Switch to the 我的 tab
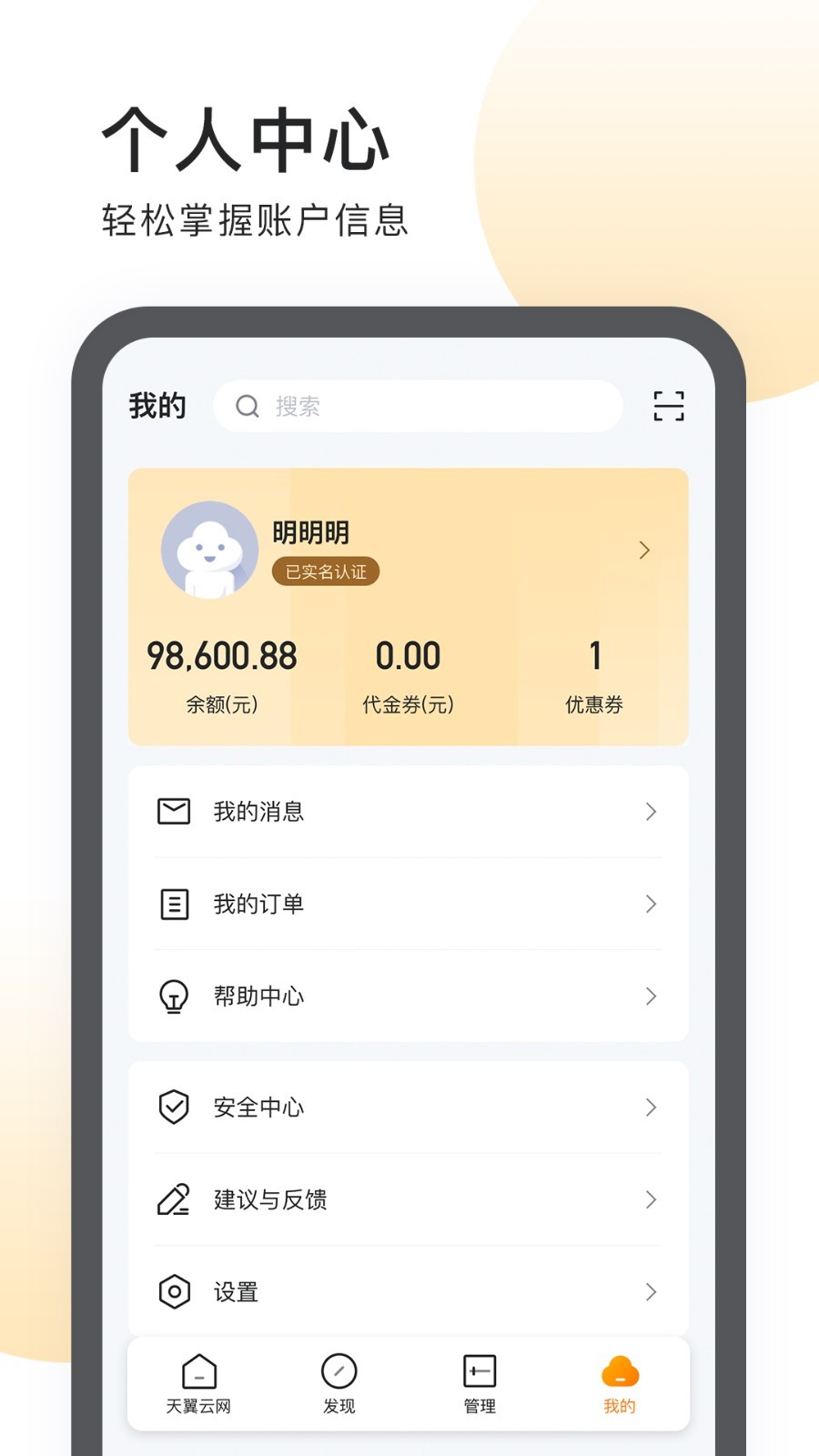 pos(620,1383)
